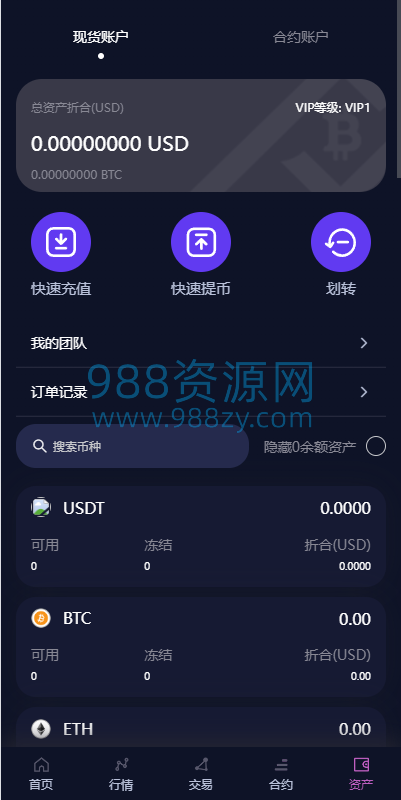Viewport: 401px width, 800px height.
Task: Switch to the 合约账户 tab
Action: pyautogui.click(x=300, y=37)
